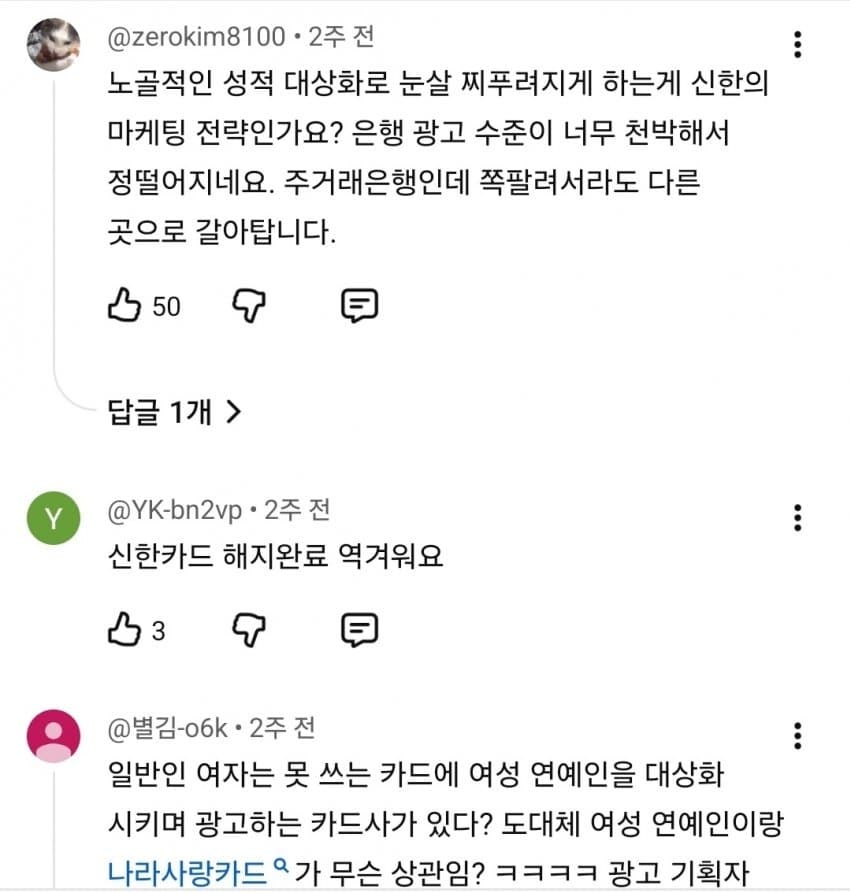Click the dislike icon on @zerokim8100's comment
The image size is (850, 893).
point(248,306)
